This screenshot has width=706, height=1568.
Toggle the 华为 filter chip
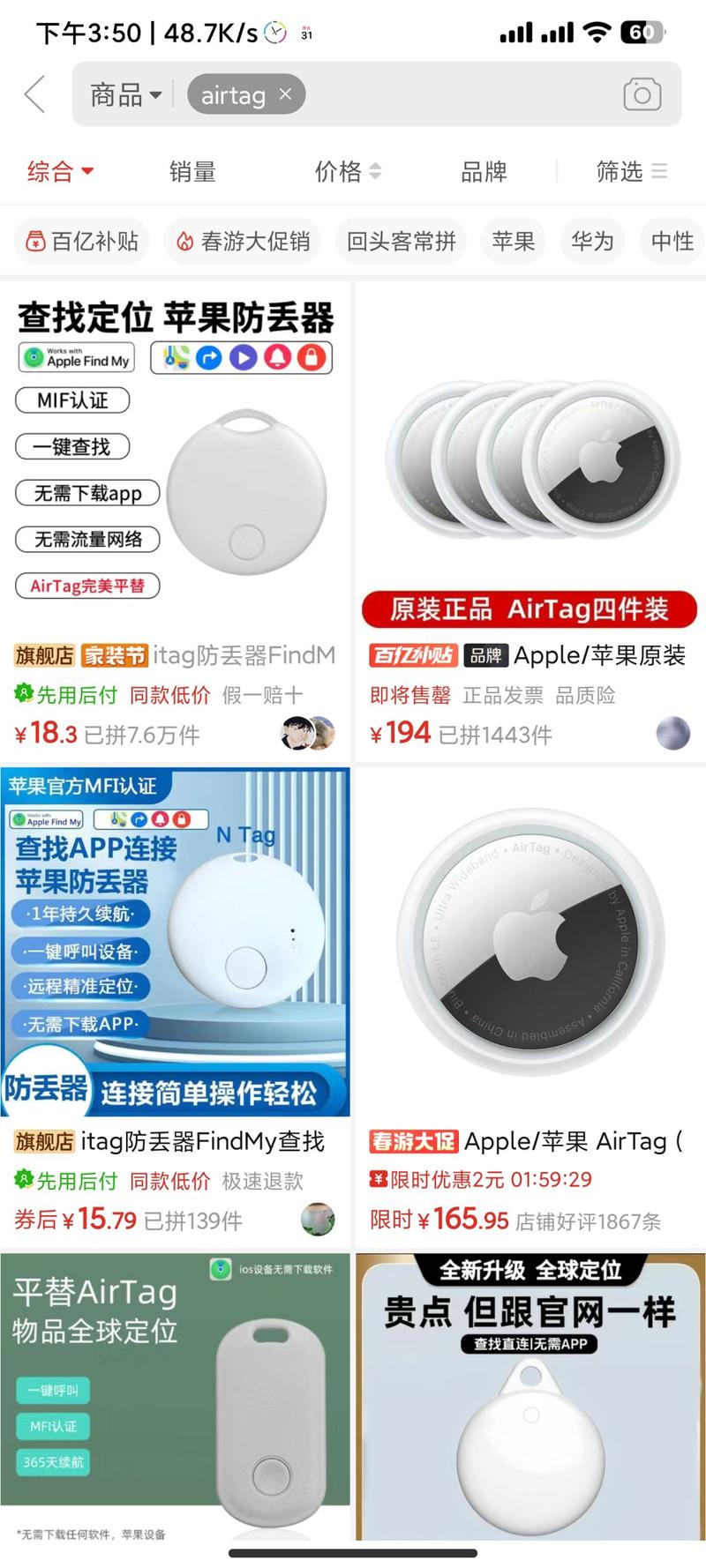592,241
